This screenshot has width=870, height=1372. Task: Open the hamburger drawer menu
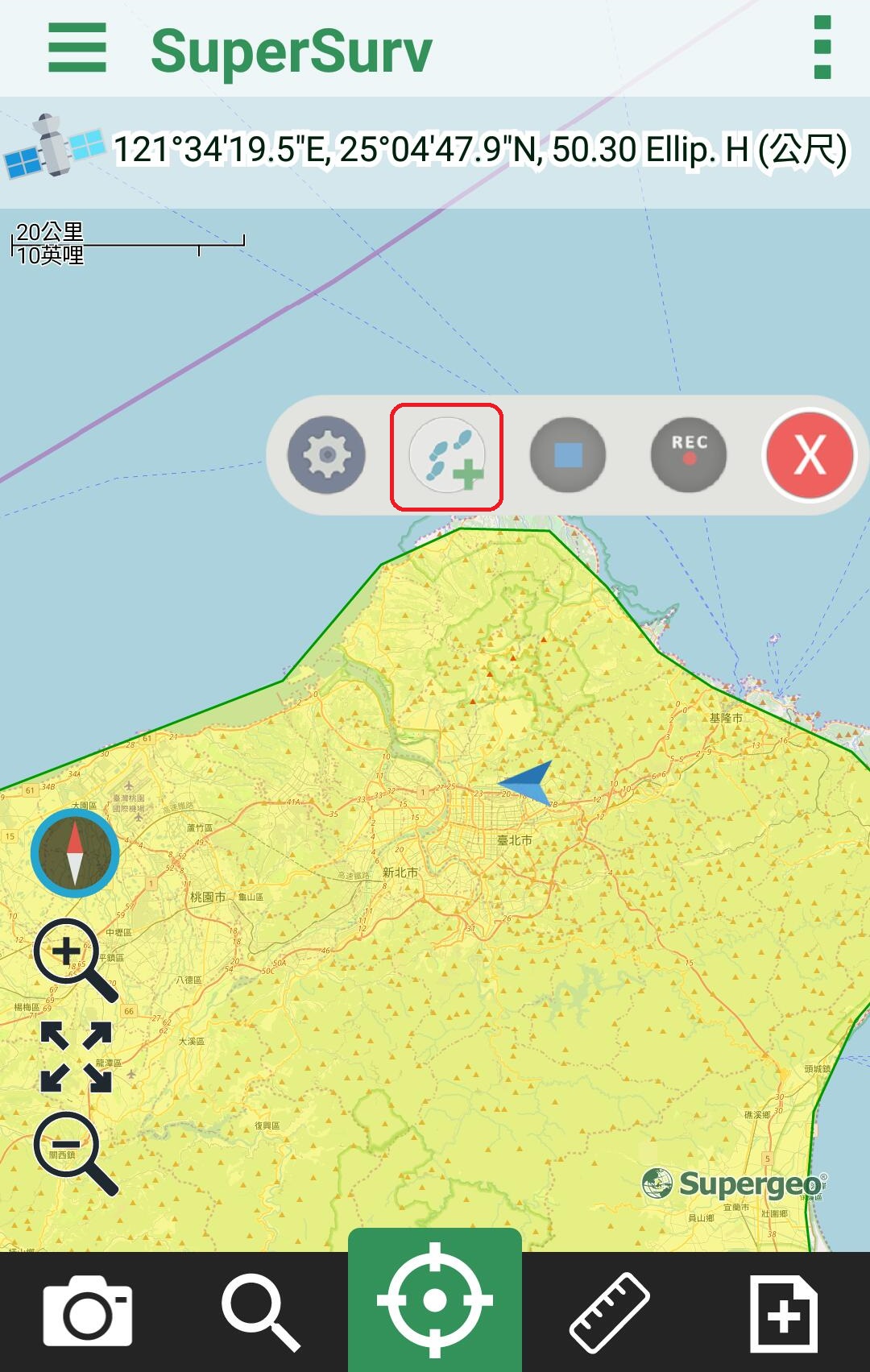(x=77, y=48)
